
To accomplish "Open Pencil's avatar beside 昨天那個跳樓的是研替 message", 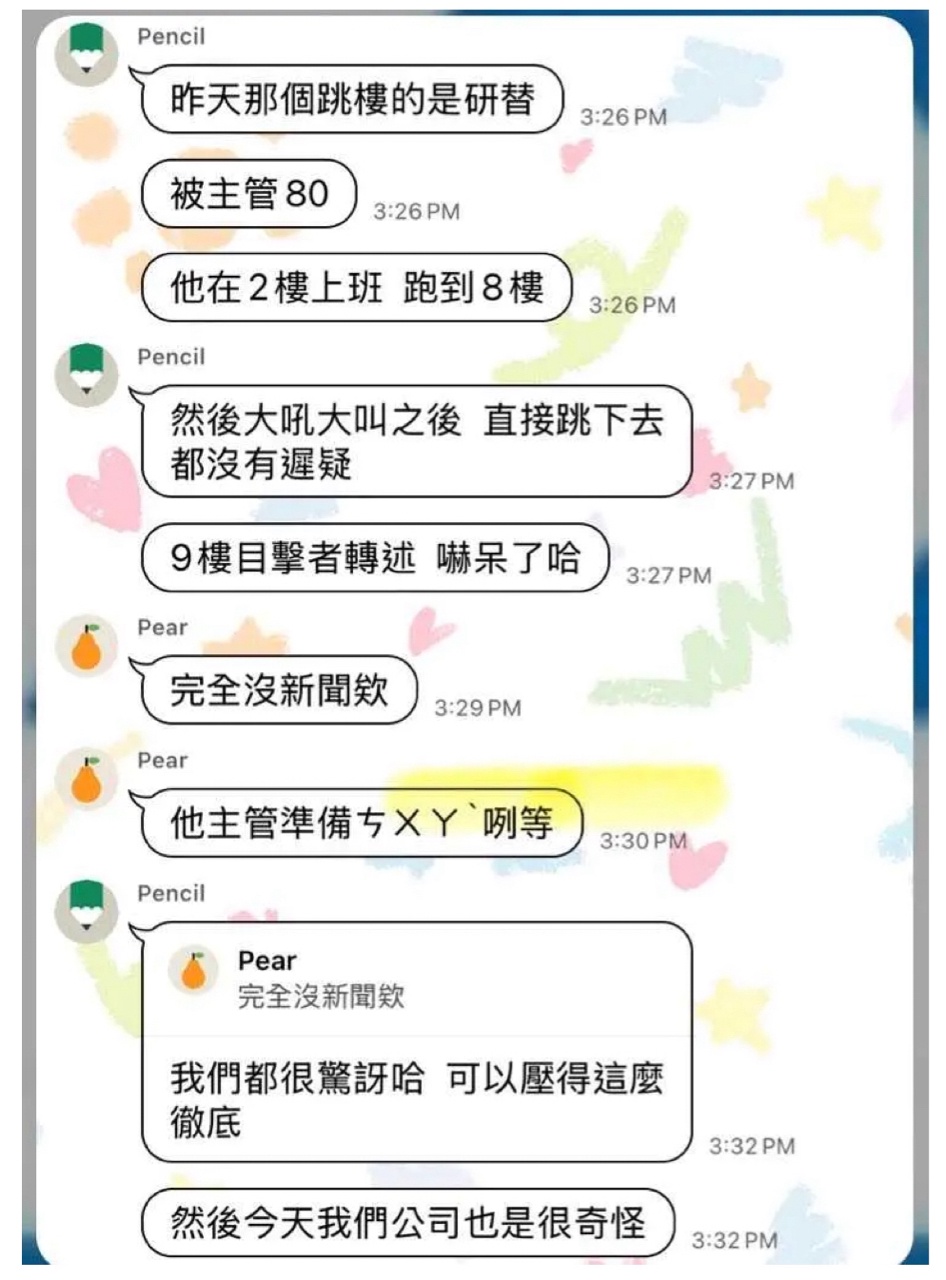I will coord(86,54).
